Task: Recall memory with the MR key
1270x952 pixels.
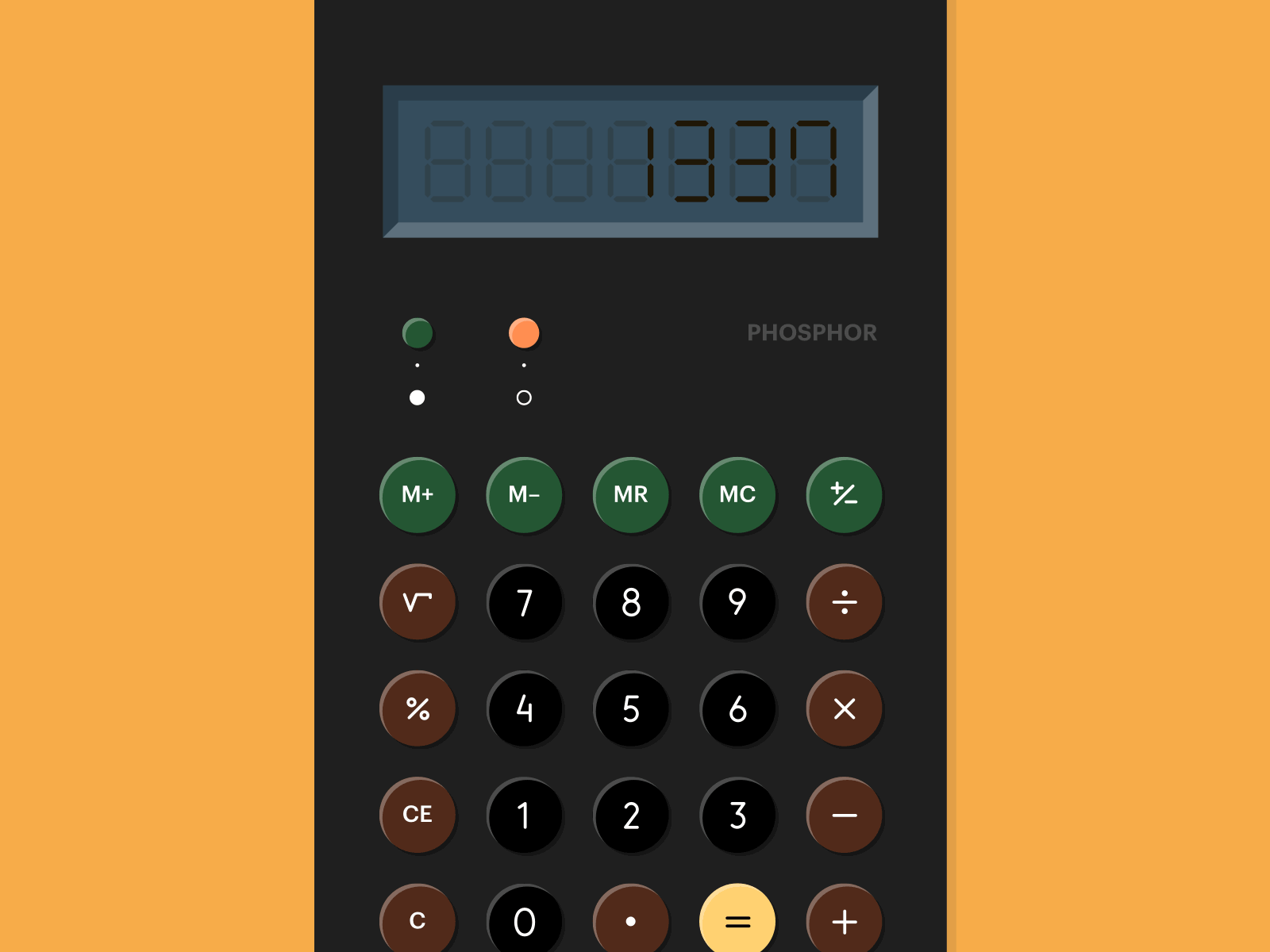Action: pos(631,495)
